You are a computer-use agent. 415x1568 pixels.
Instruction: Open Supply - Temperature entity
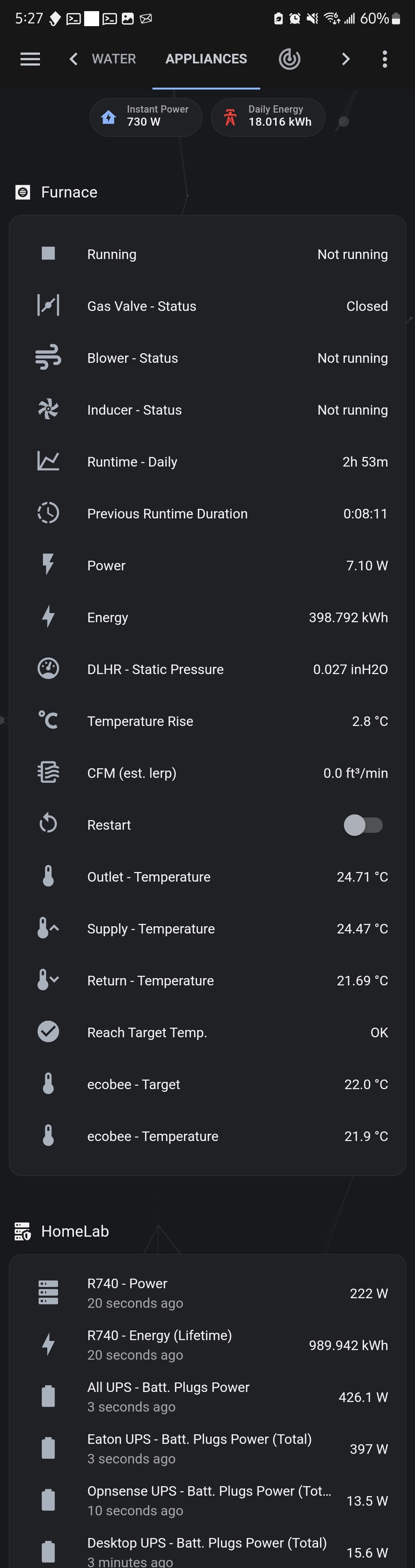(207, 928)
